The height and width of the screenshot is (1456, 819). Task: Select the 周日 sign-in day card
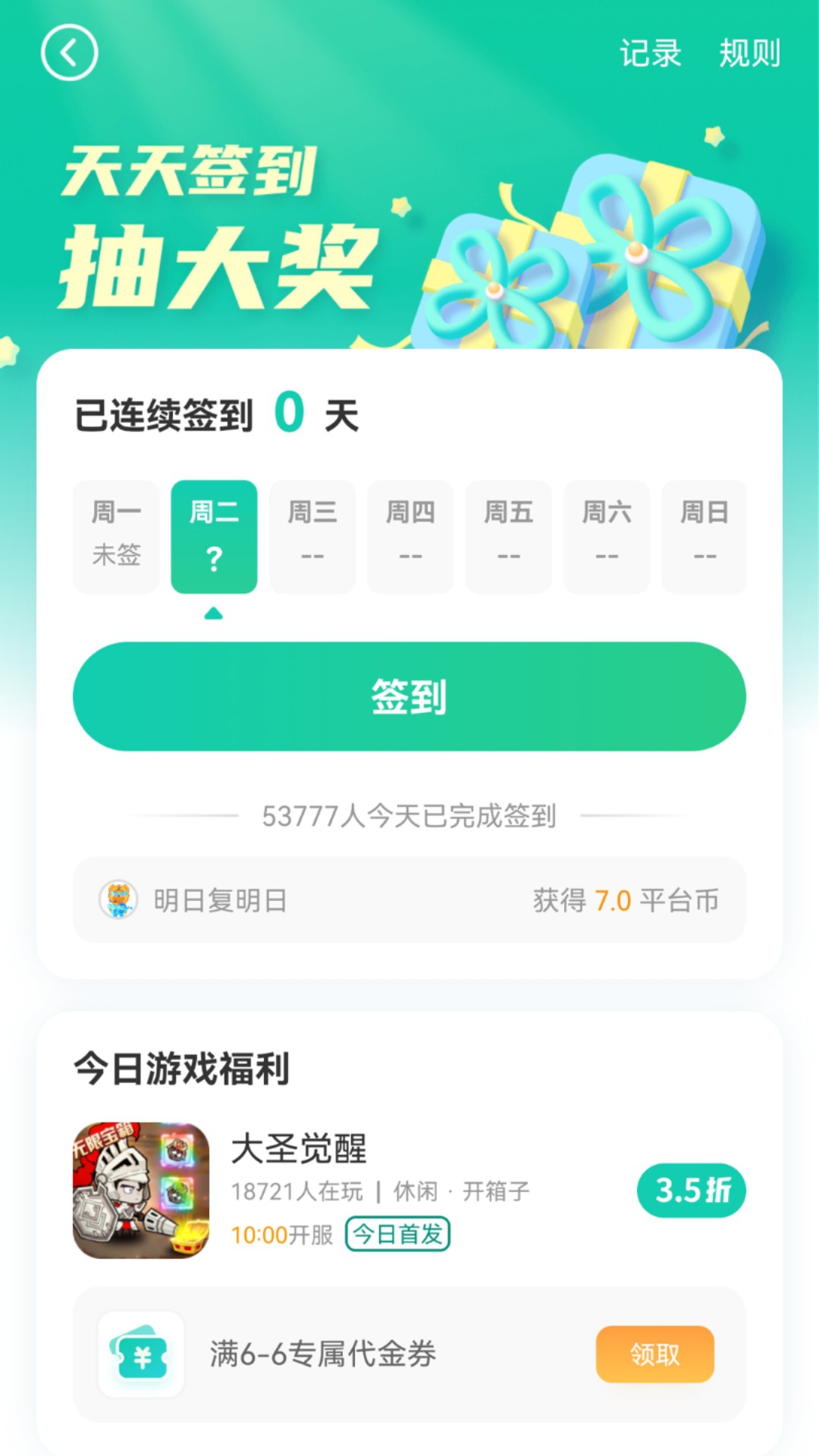coord(704,536)
